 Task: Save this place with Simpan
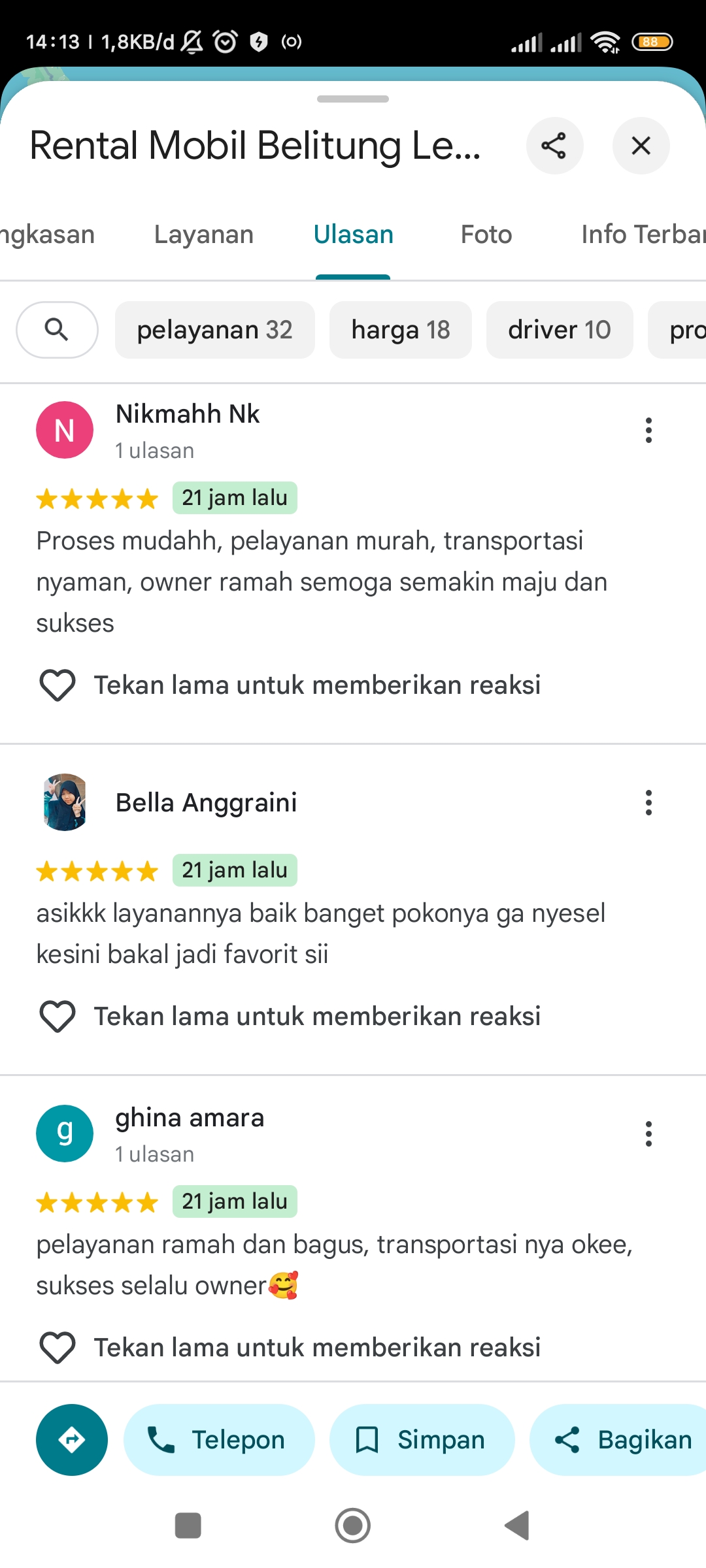point(422,1440)
